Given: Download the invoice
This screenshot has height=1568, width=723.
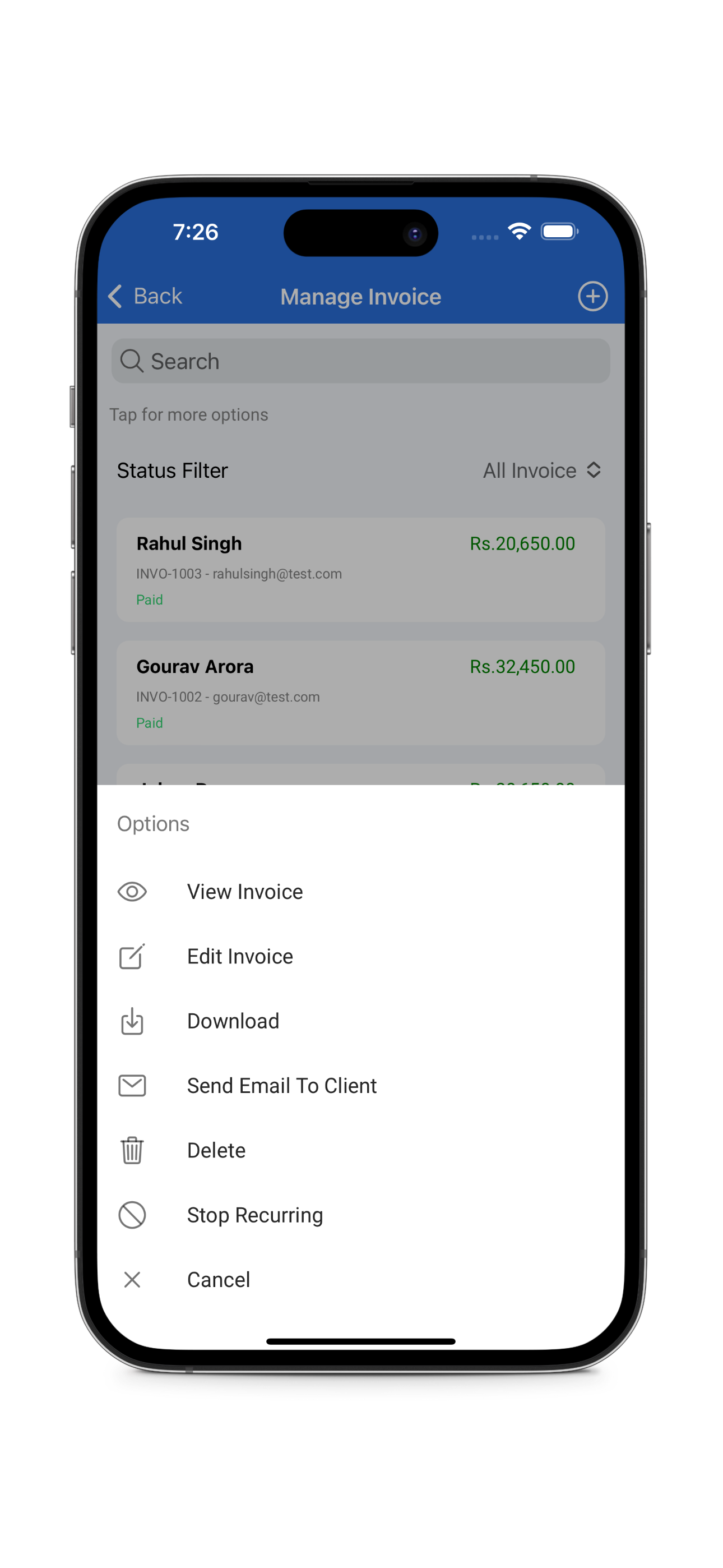Looking at the screenshot, I should click(233, 1021).
